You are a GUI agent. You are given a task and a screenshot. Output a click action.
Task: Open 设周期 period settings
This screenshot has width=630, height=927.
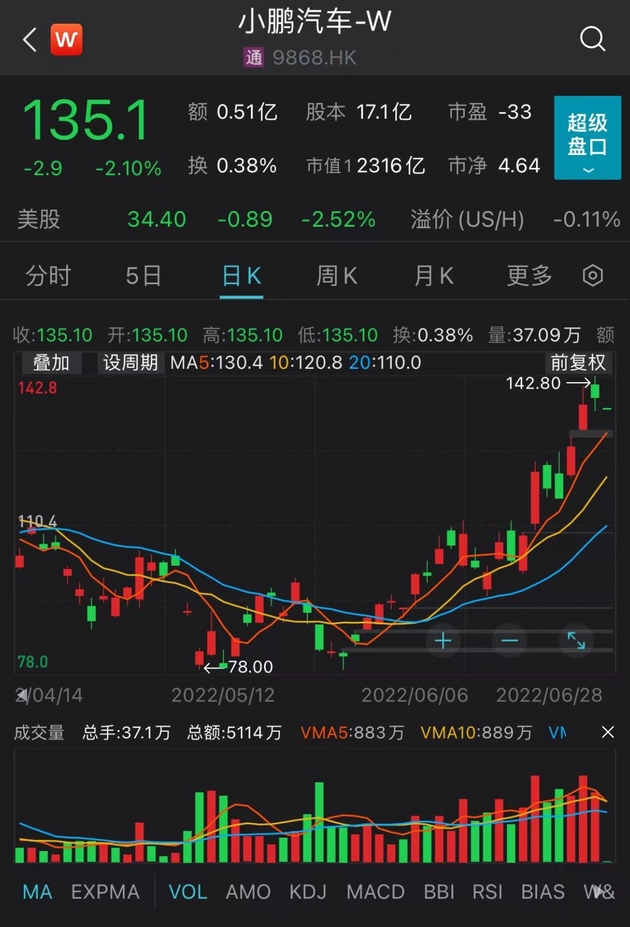click(x=131, y=363)
